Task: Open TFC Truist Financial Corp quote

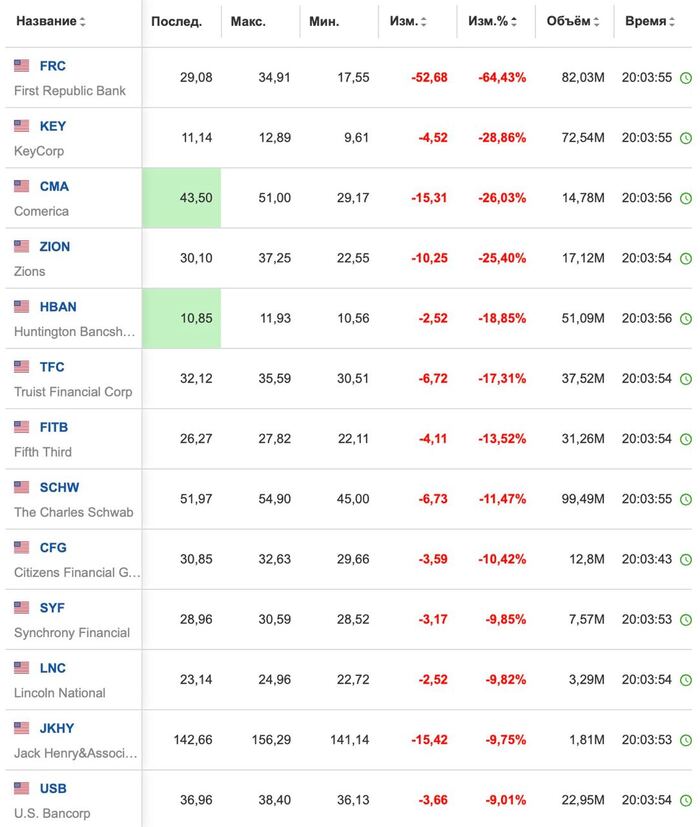Action: coord(53,367)
